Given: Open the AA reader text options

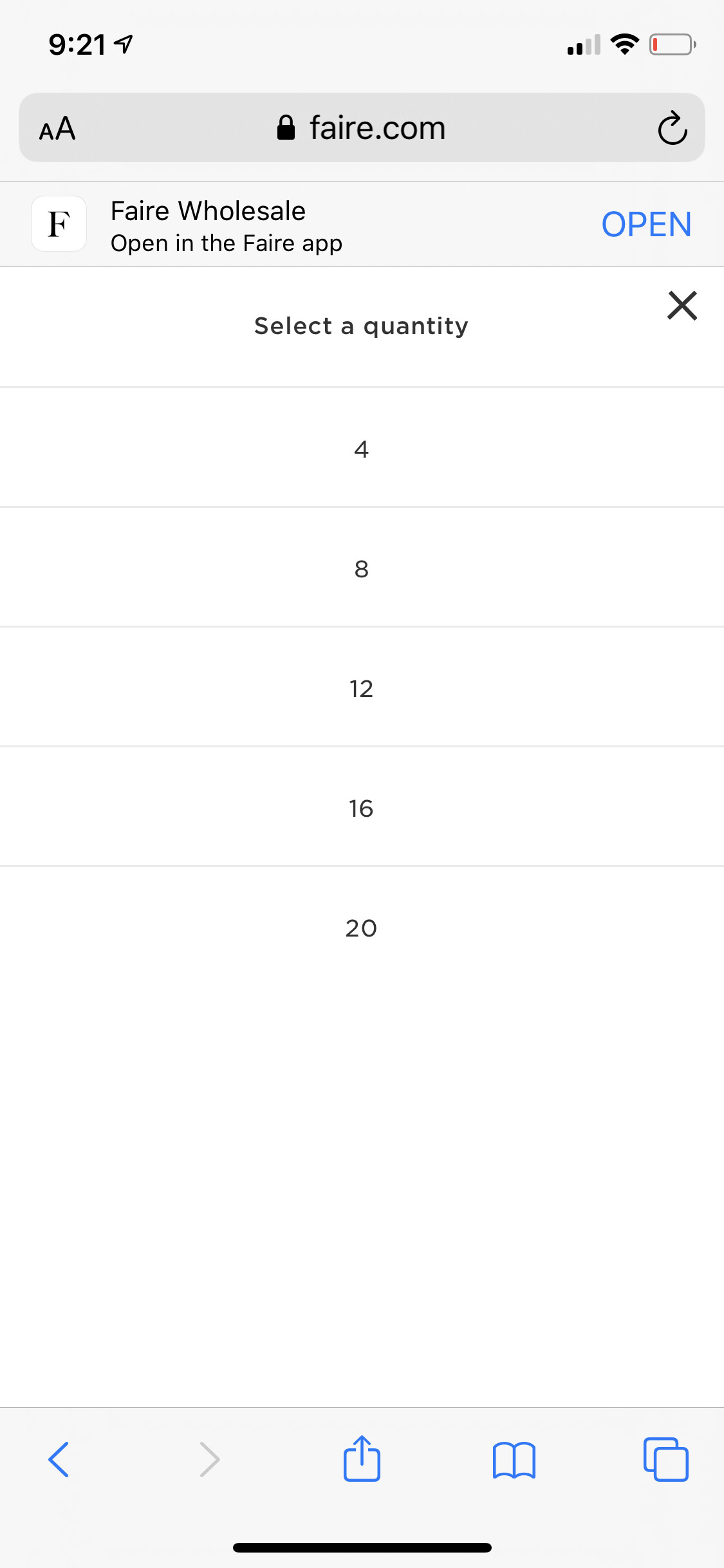Looking at the screenshot, I should [x=57, y=128].
